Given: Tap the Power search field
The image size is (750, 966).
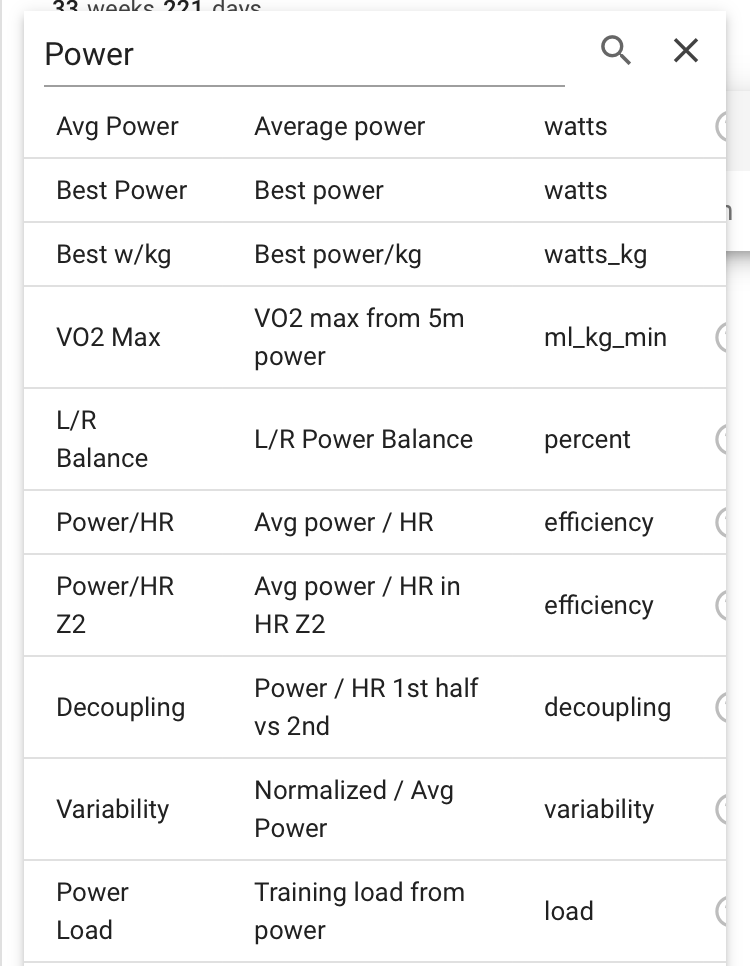Looking at the screenshot, I should point(300,54).
